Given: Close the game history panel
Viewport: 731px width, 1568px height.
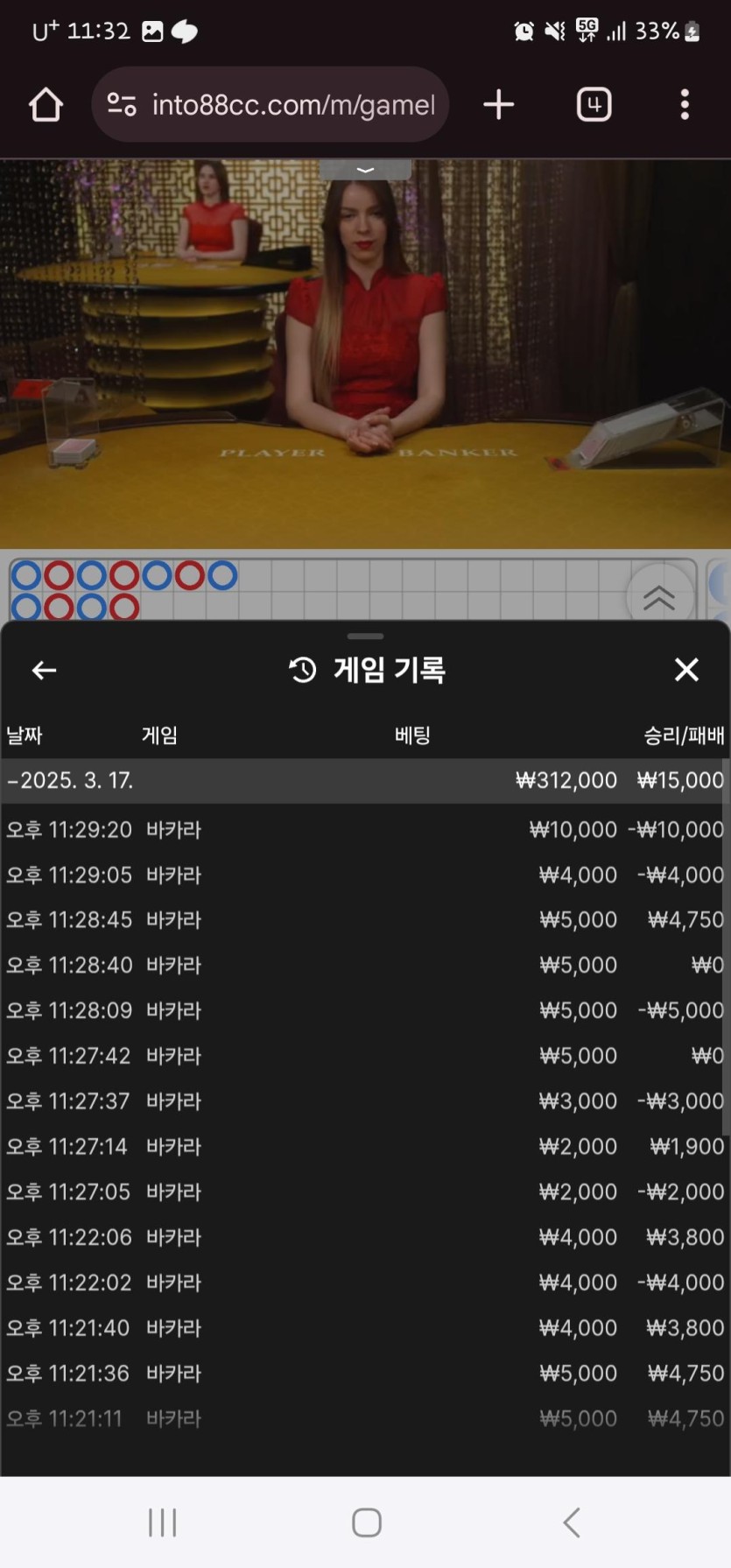Looking at the screenshot, I should coord(686,670).
